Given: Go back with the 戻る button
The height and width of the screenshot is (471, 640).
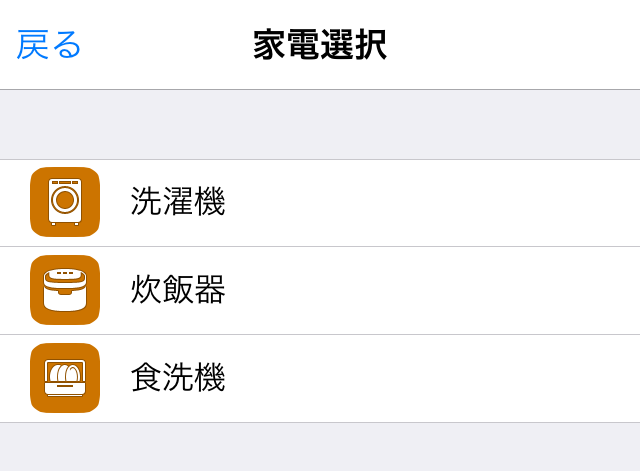Looking at the screenshot, I should (49, 45).
